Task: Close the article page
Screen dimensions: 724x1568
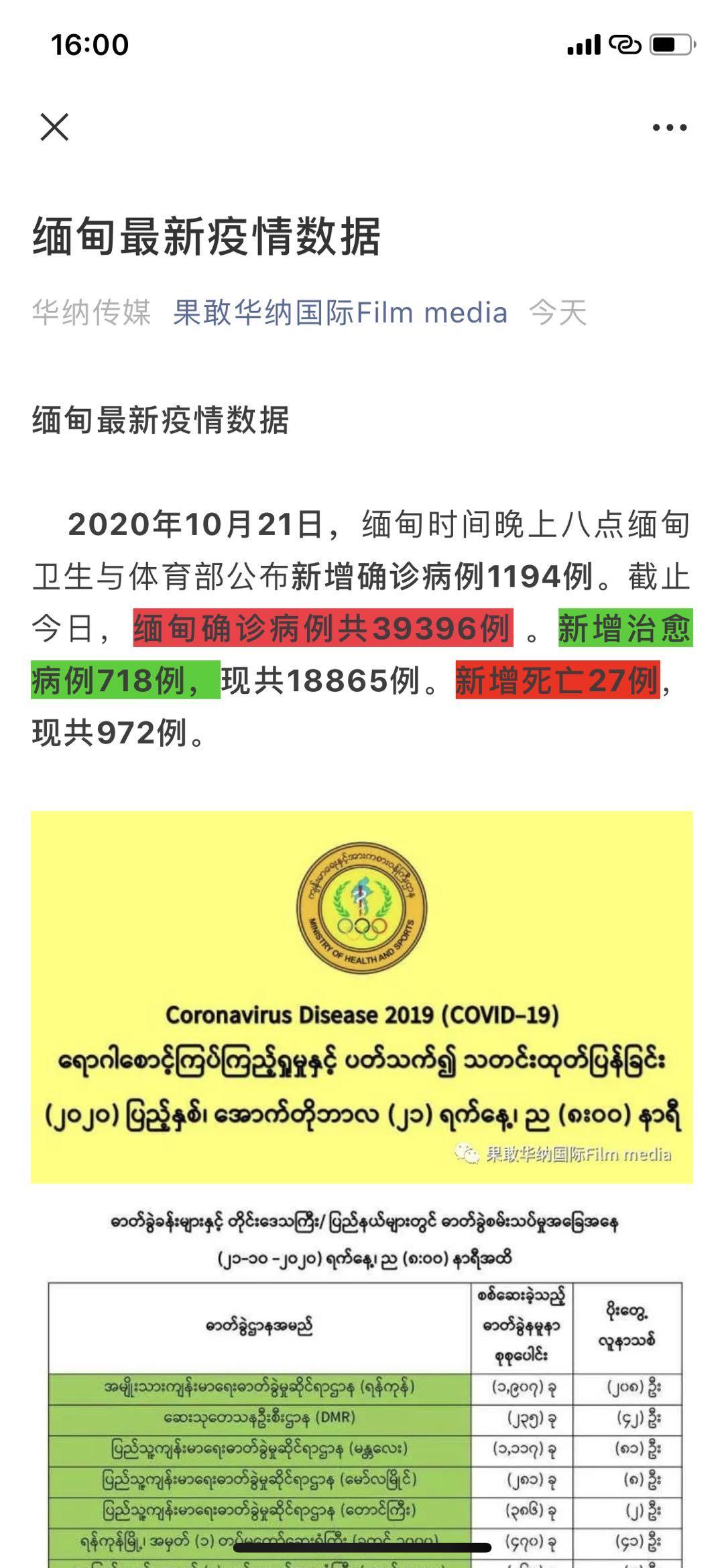Action: pyautogui.click(x=54, y=127)
